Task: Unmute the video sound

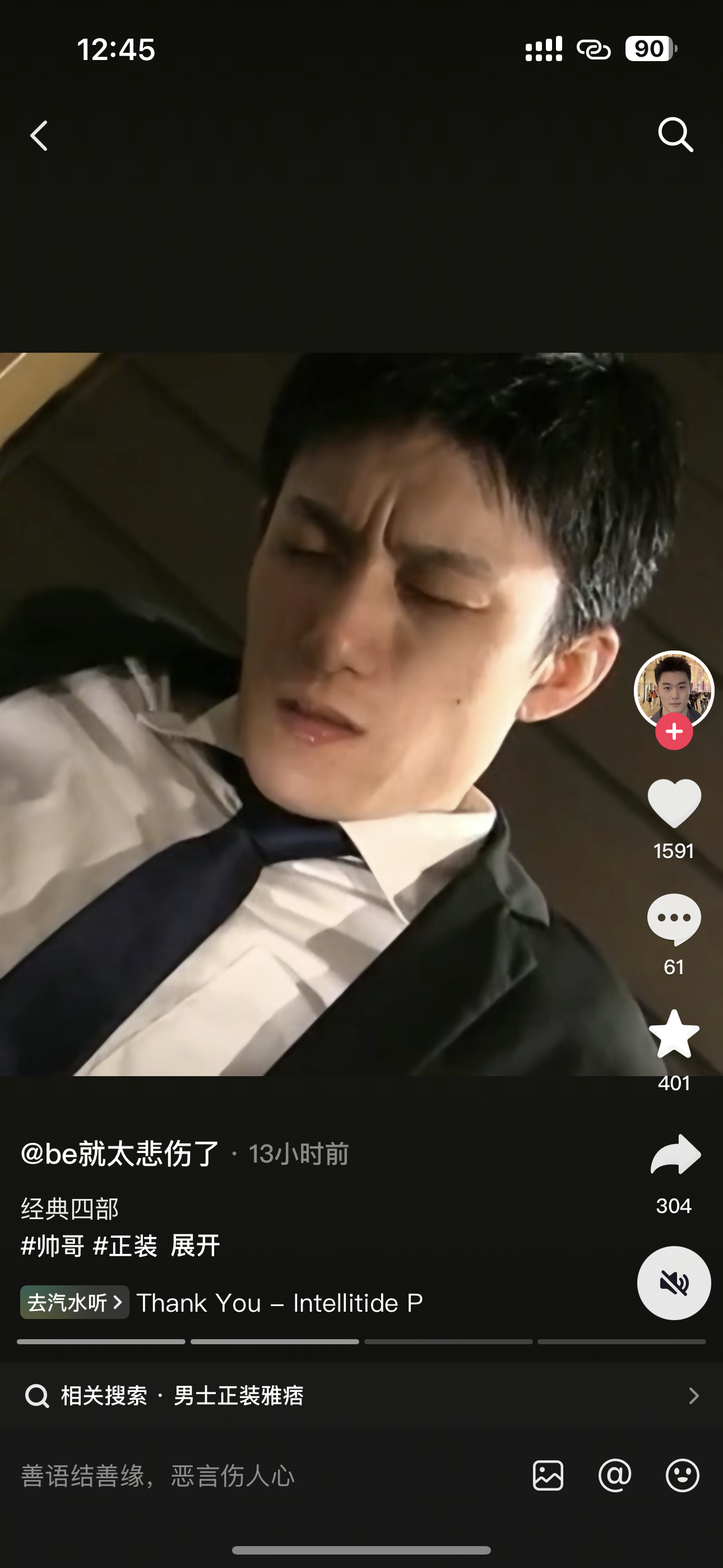Action: click(674, 1283)
